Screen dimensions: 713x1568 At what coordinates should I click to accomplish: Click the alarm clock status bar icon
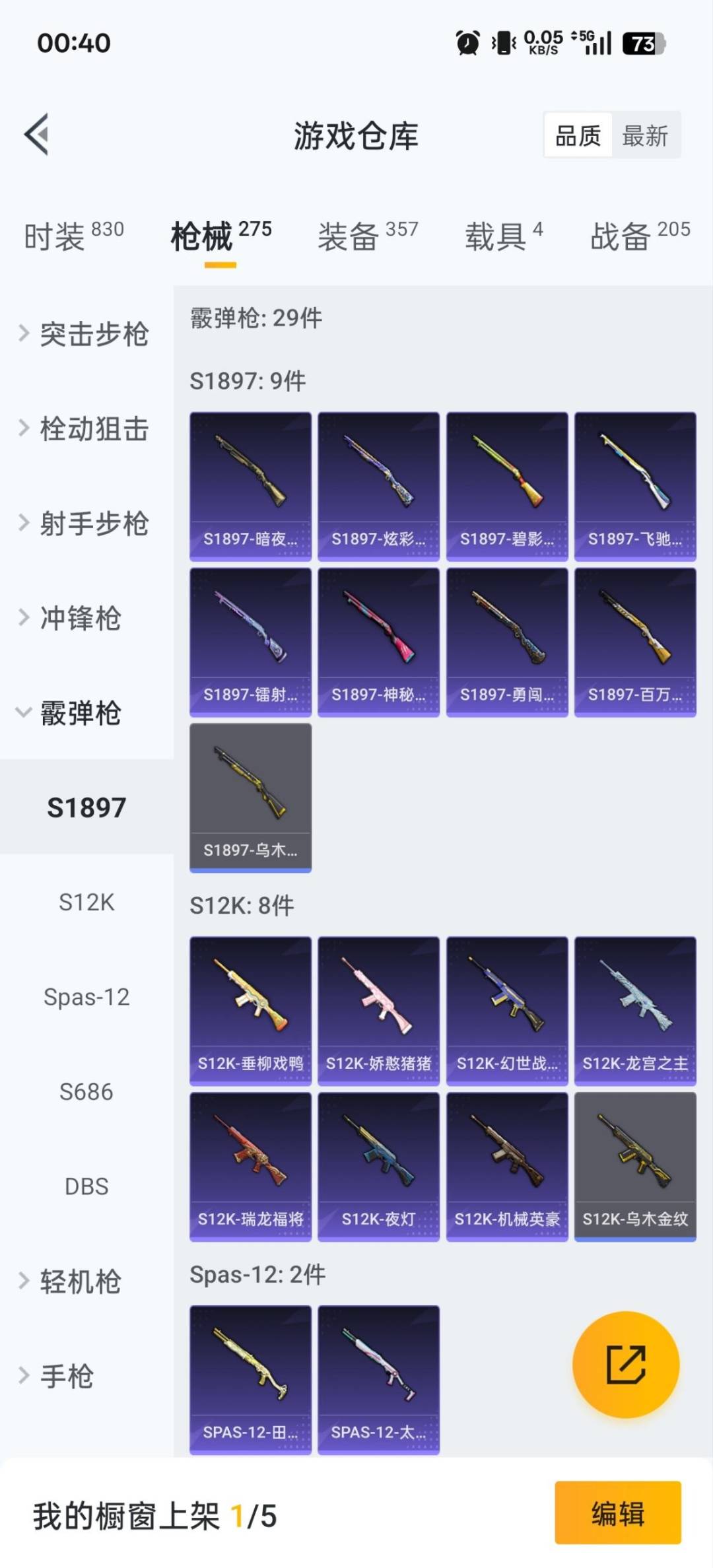click(x=466, y=44)
